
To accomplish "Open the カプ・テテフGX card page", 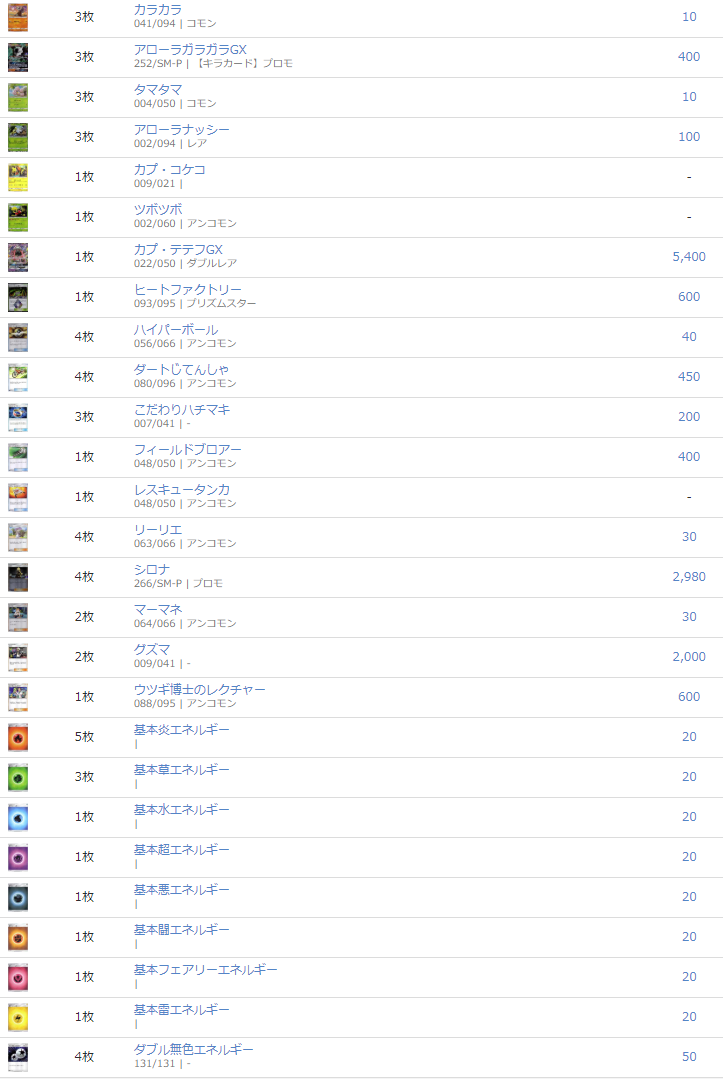I will click(x=178, y=249).
